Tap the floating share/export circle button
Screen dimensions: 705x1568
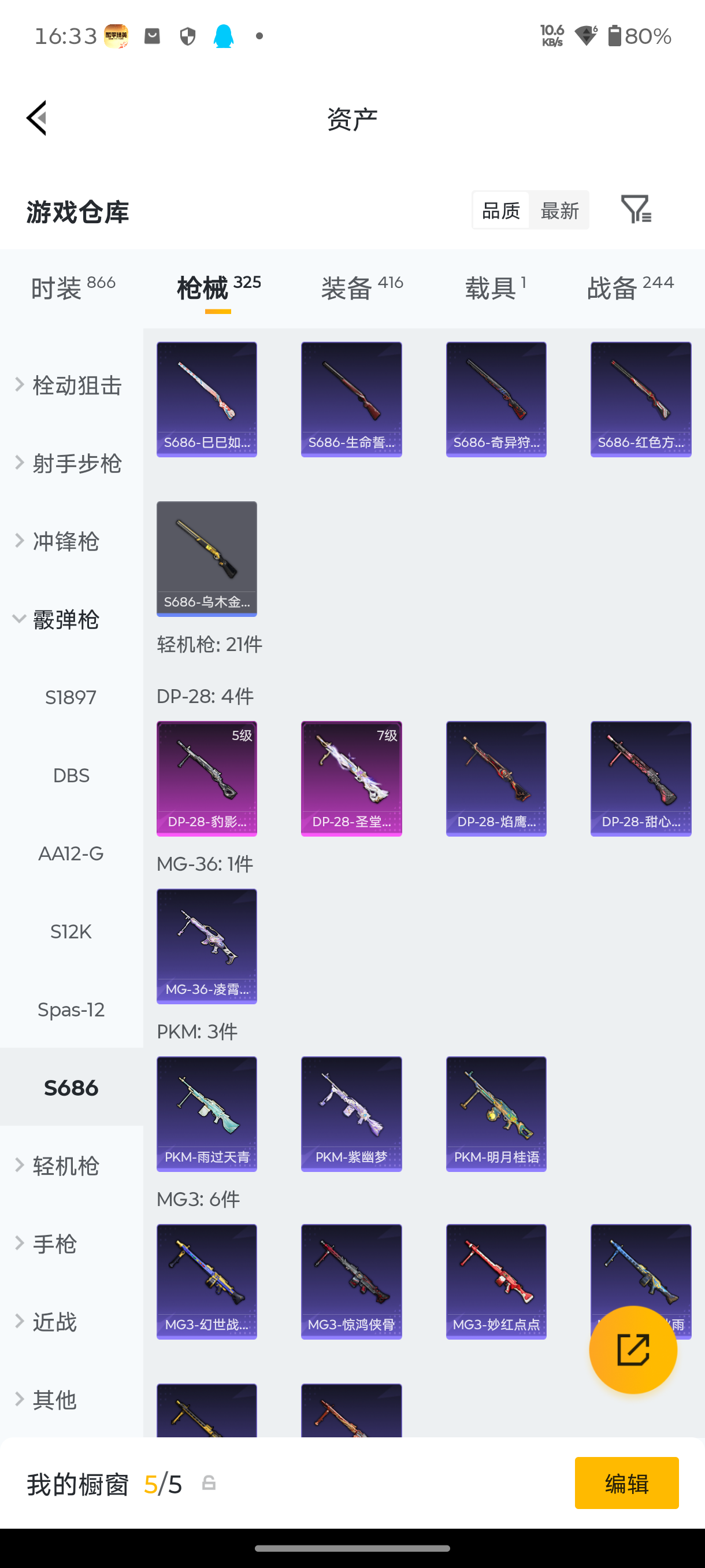632,1350
